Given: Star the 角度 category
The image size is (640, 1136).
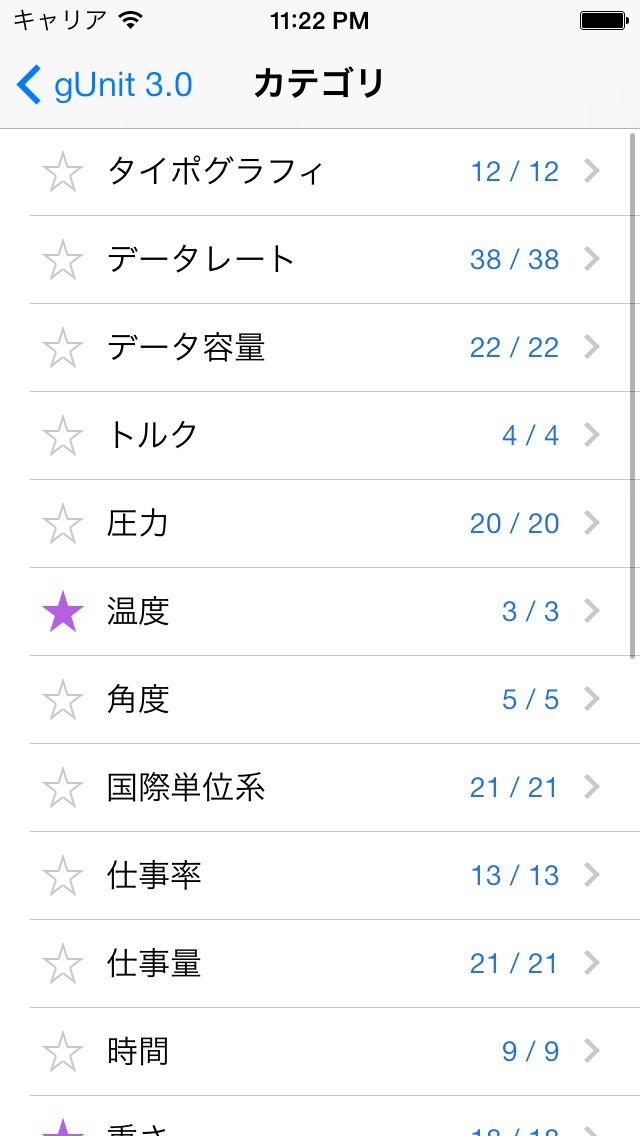Looking at the screenshot, I should click(x=63, y=700).
